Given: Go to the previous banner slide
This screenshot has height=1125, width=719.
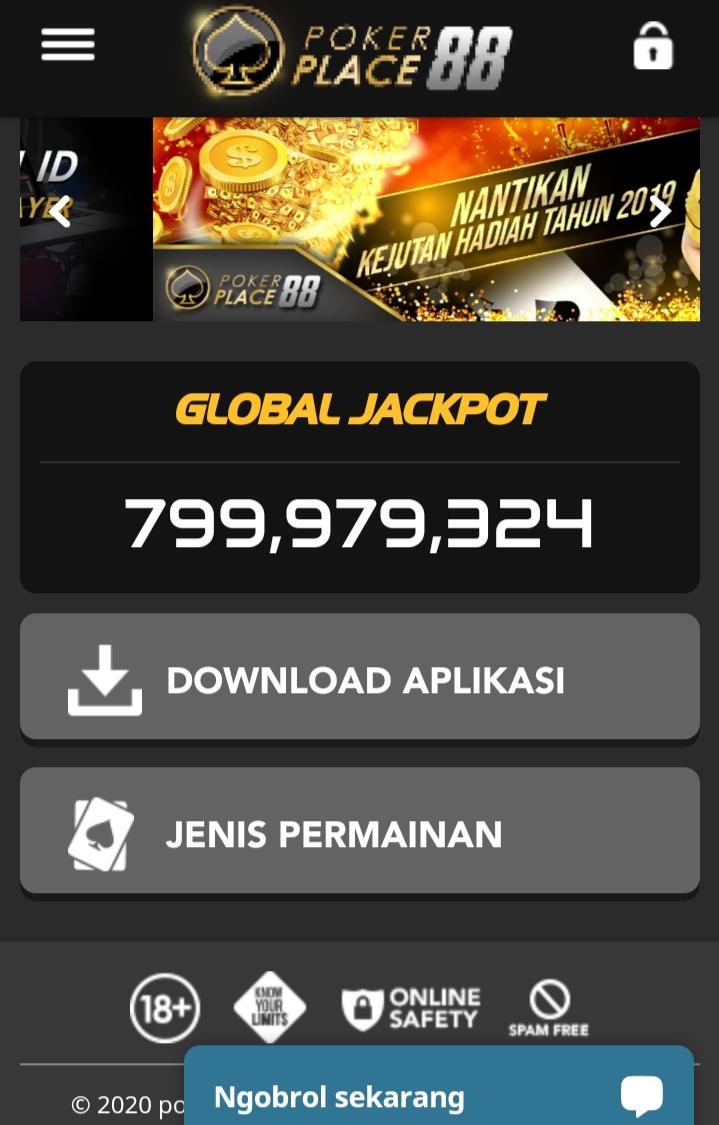Looking at the screenshot, I should 60,211.
